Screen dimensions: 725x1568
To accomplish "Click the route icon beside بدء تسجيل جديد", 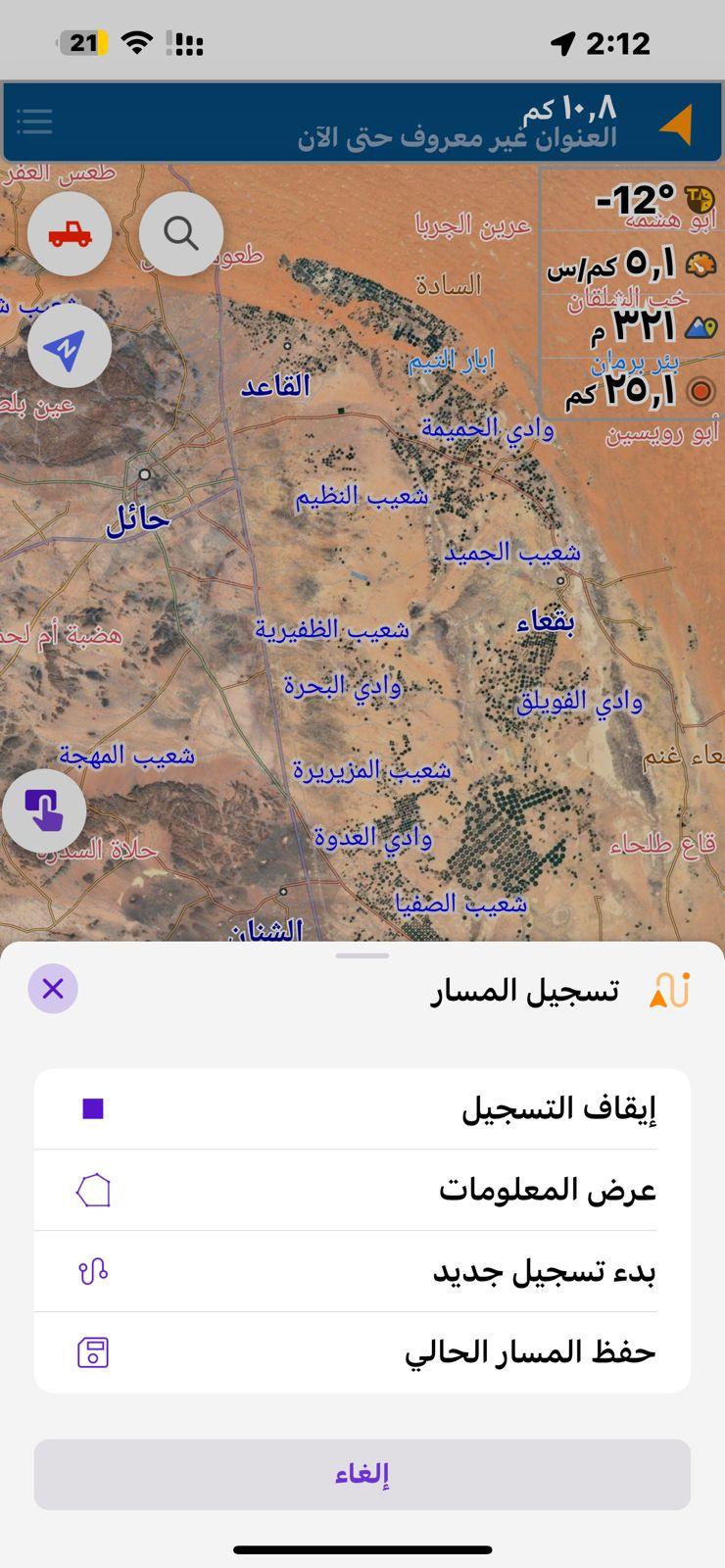I will point(93,1271).
